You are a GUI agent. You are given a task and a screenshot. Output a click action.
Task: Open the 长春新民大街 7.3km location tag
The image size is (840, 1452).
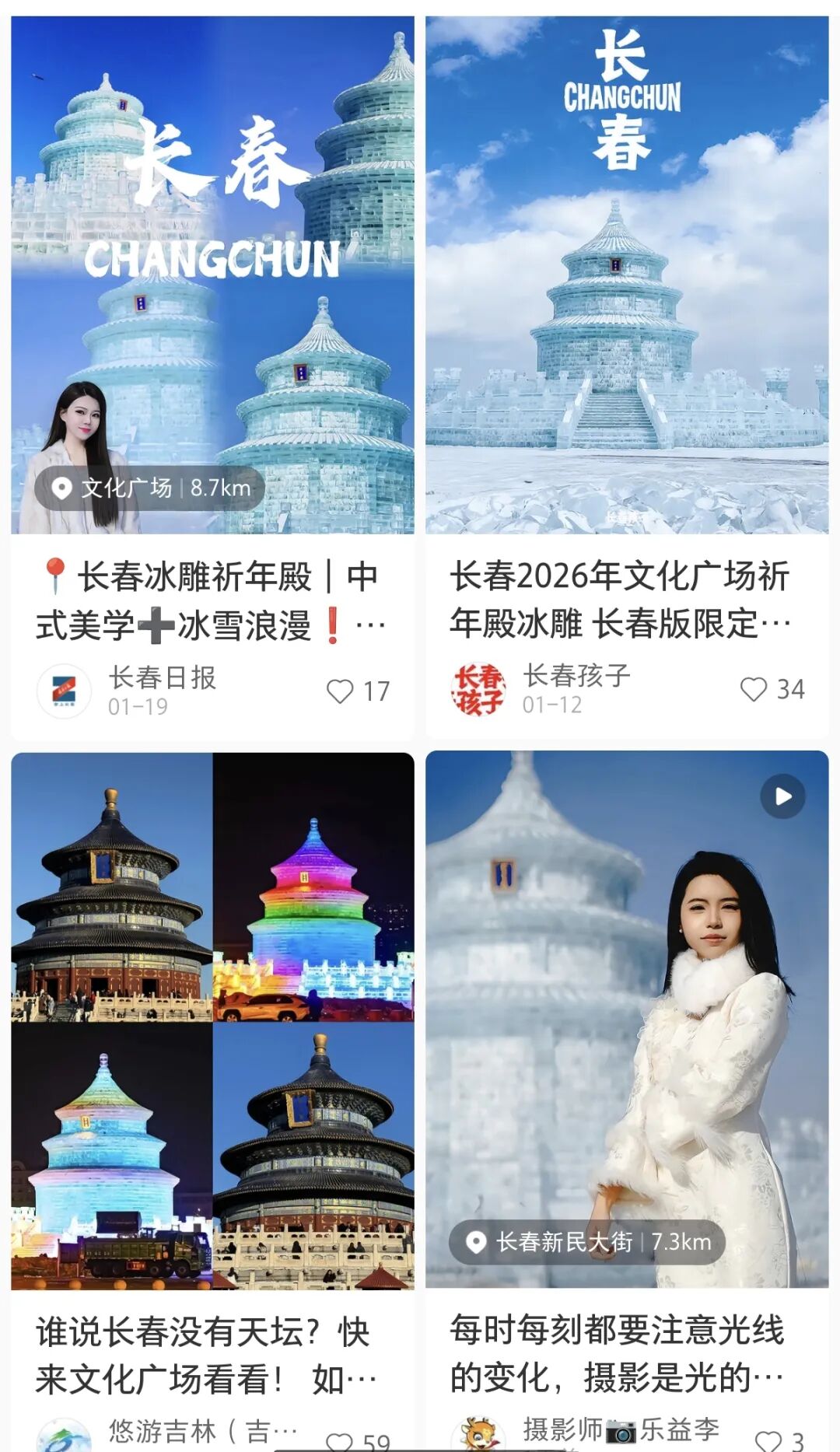pos(587,1242)
